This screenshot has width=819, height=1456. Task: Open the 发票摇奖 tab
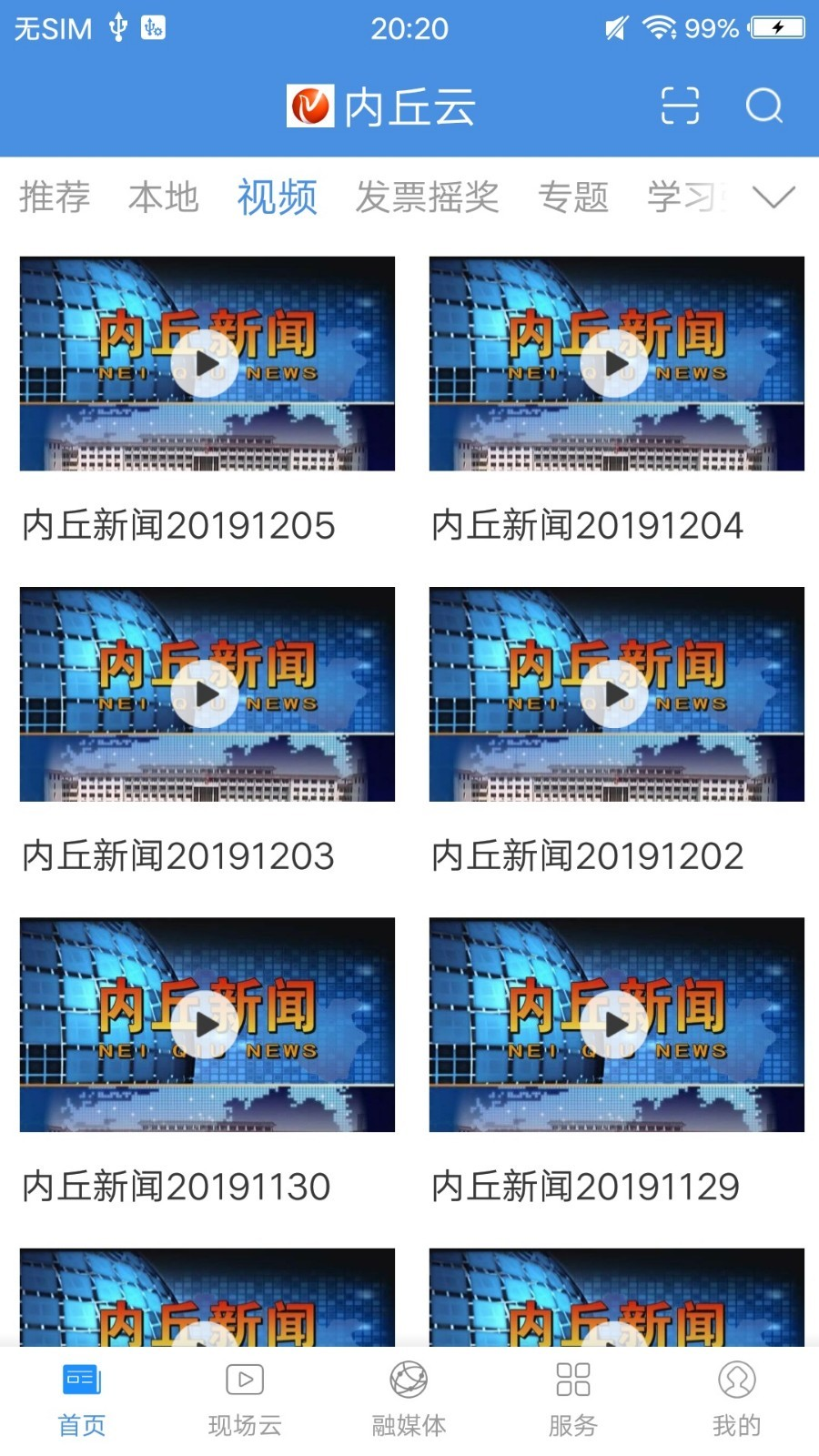point(427,197)
